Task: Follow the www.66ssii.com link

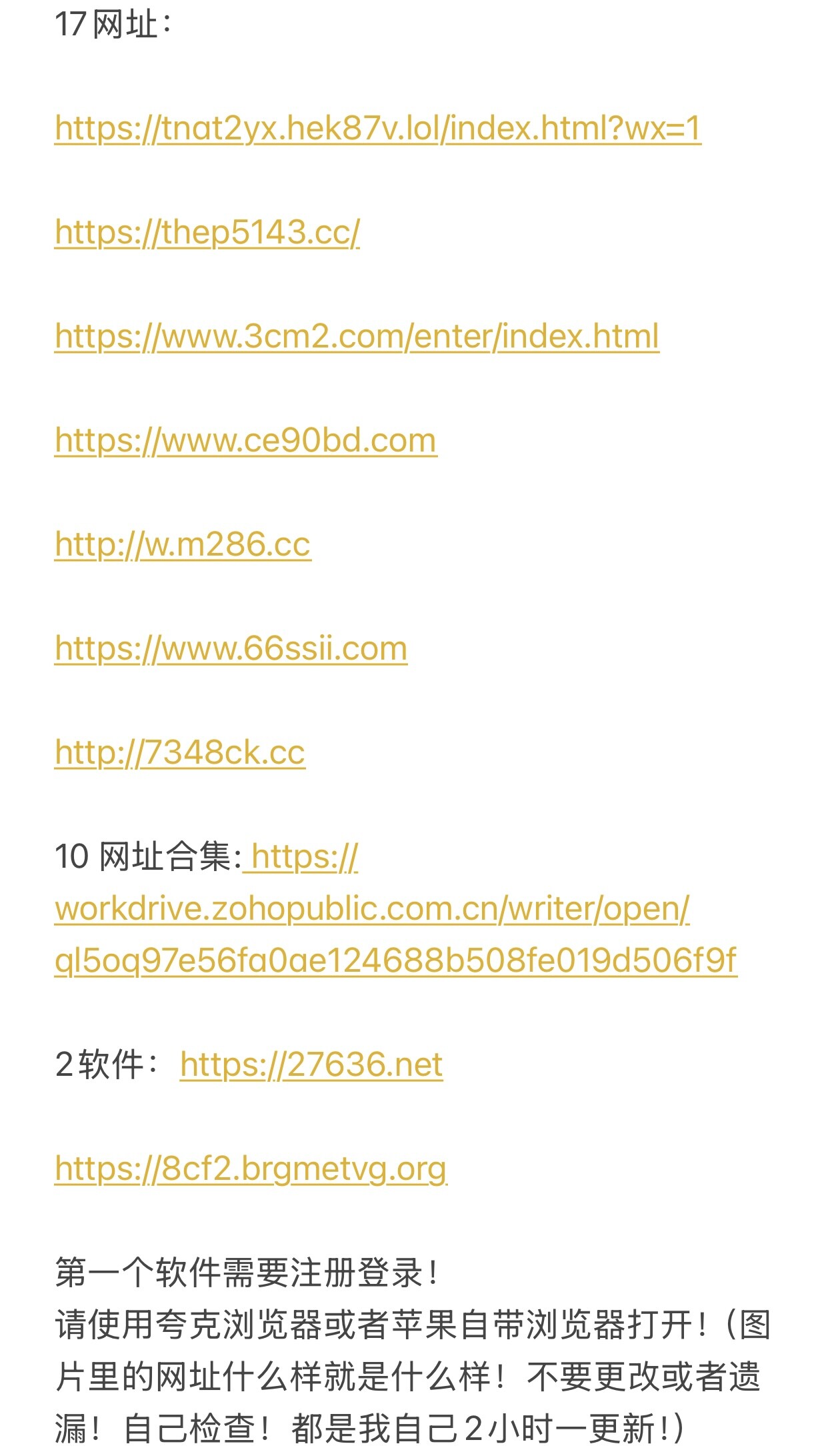Action: [x=231, y=649]
